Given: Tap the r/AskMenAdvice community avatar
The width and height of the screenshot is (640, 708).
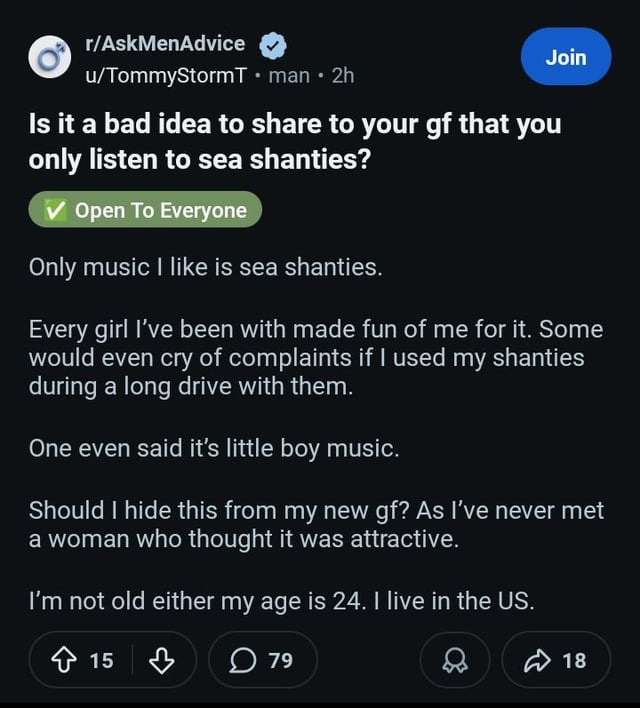Looking at the screenshot, I should [48, 58].
